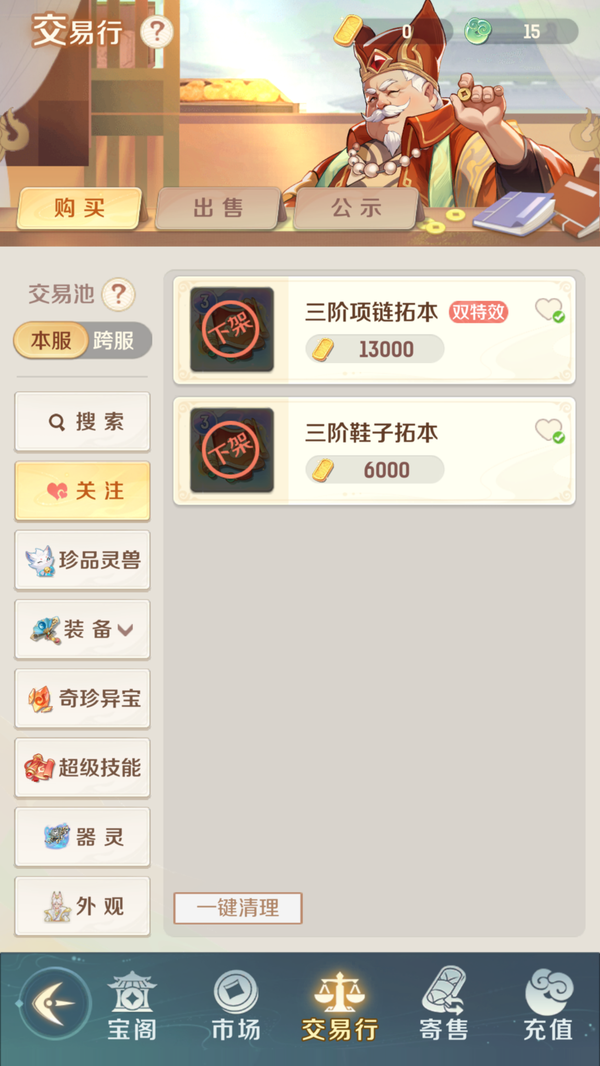This screenshot has width=600, height=1066.
Task: Unfollow the 三阶鞋子拓本 heart icon
Action: pyautogui.click(x=548, y=430)
